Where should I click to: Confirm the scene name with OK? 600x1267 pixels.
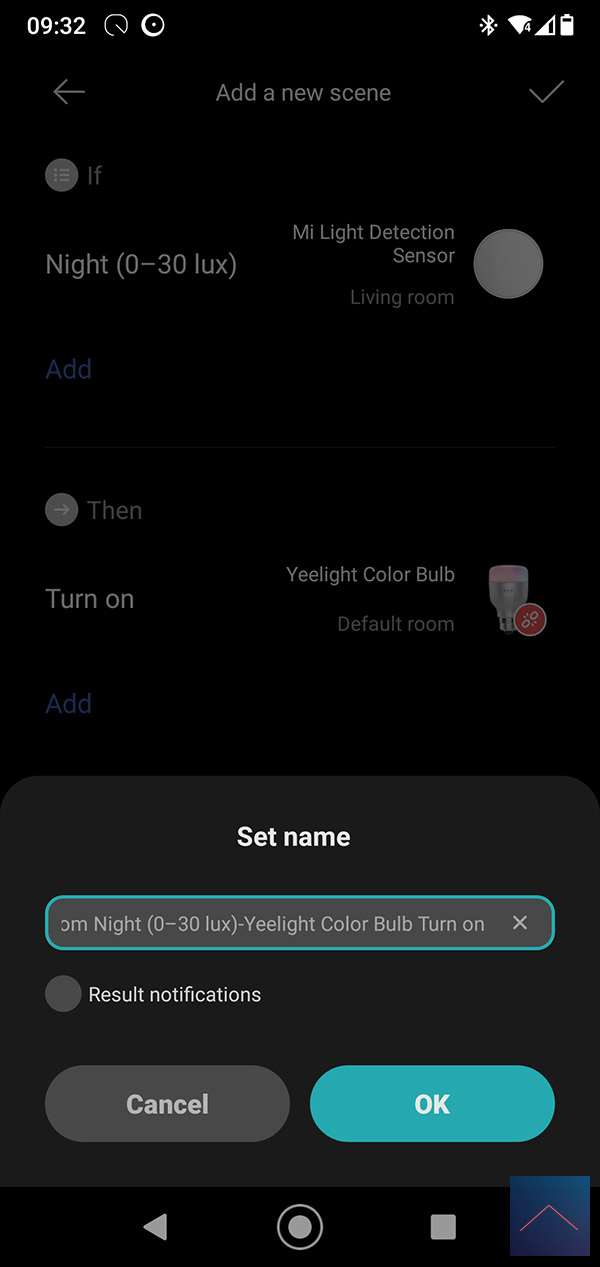[432, 1104]
